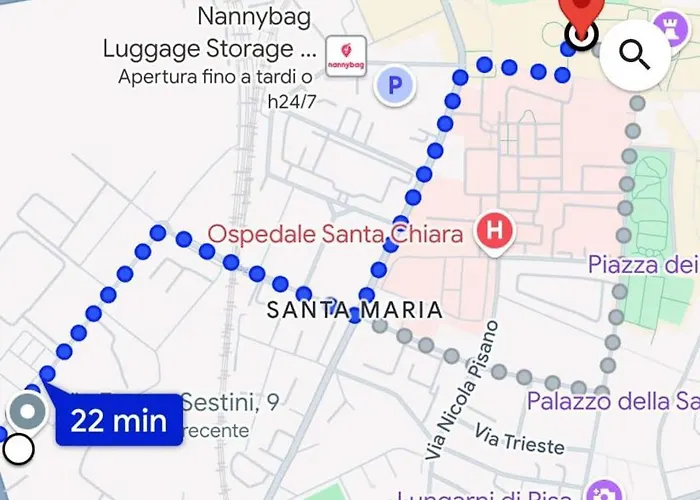Open the Lungarni di Pisa place marker

coord(604,492)
